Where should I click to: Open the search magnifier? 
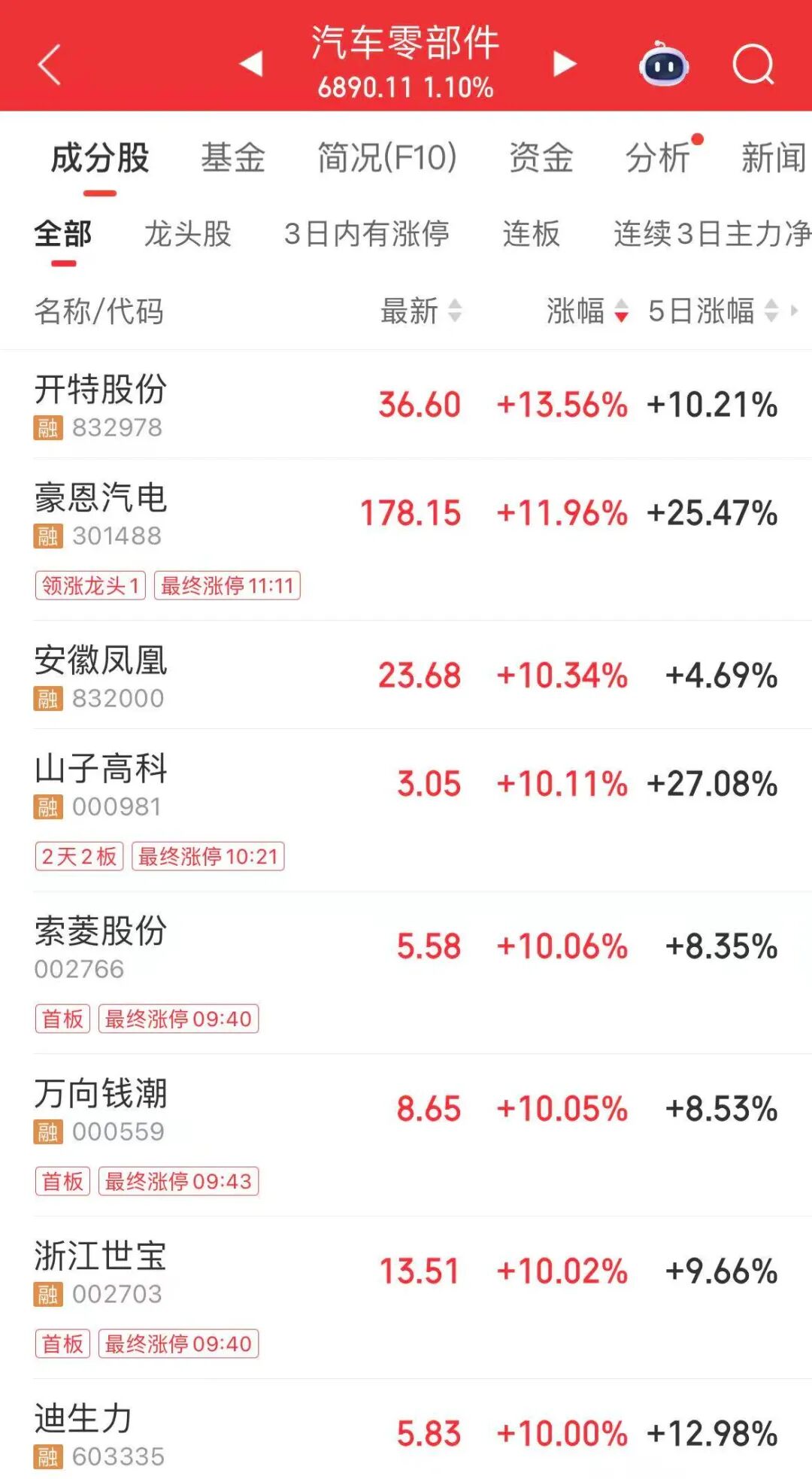pyautogui.click(x=753, y=65)
